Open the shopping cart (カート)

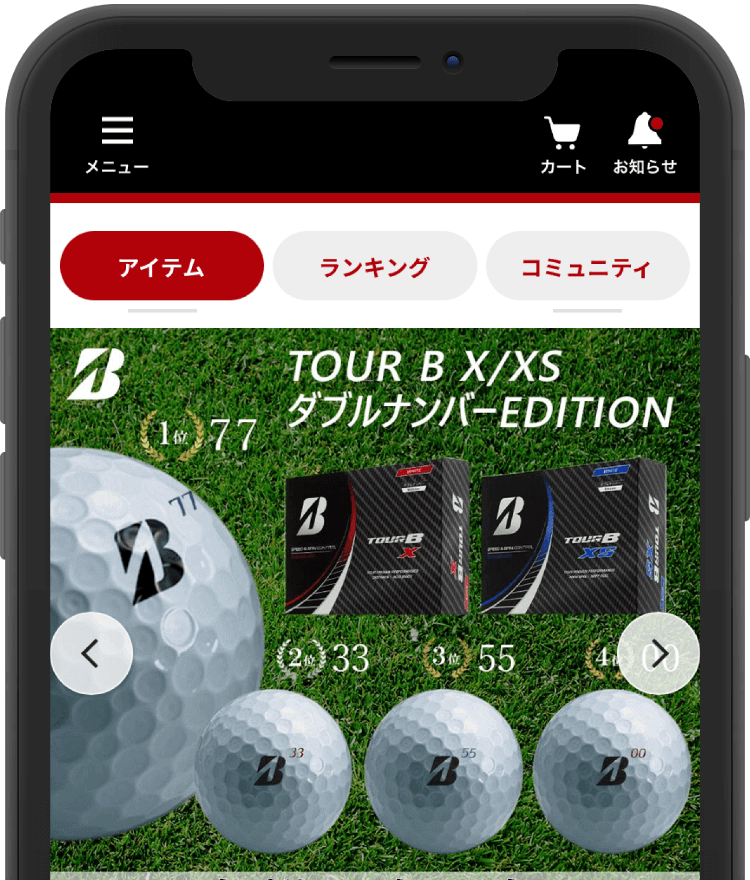click(x=563, y=144)
